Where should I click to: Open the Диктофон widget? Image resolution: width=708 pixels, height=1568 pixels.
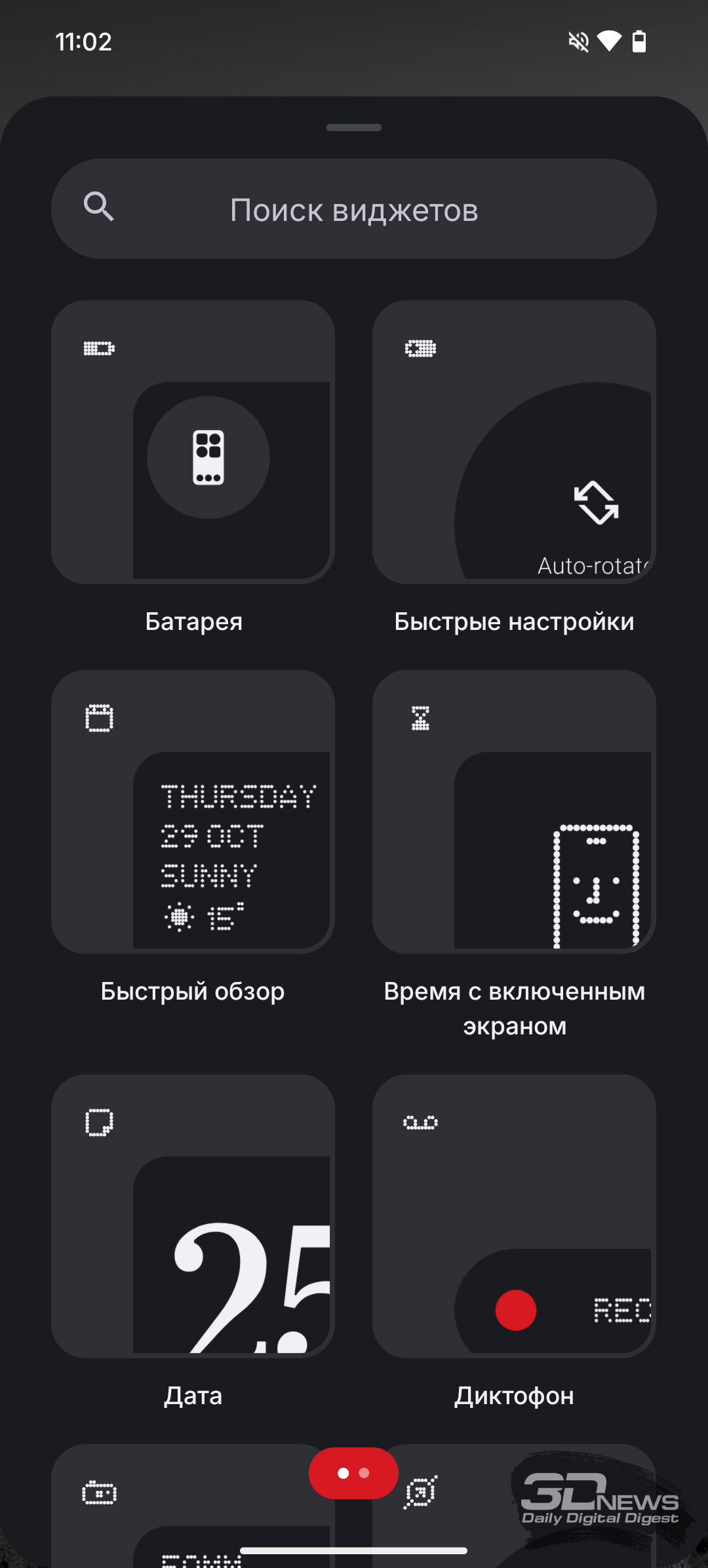(x=515, y=1216)
